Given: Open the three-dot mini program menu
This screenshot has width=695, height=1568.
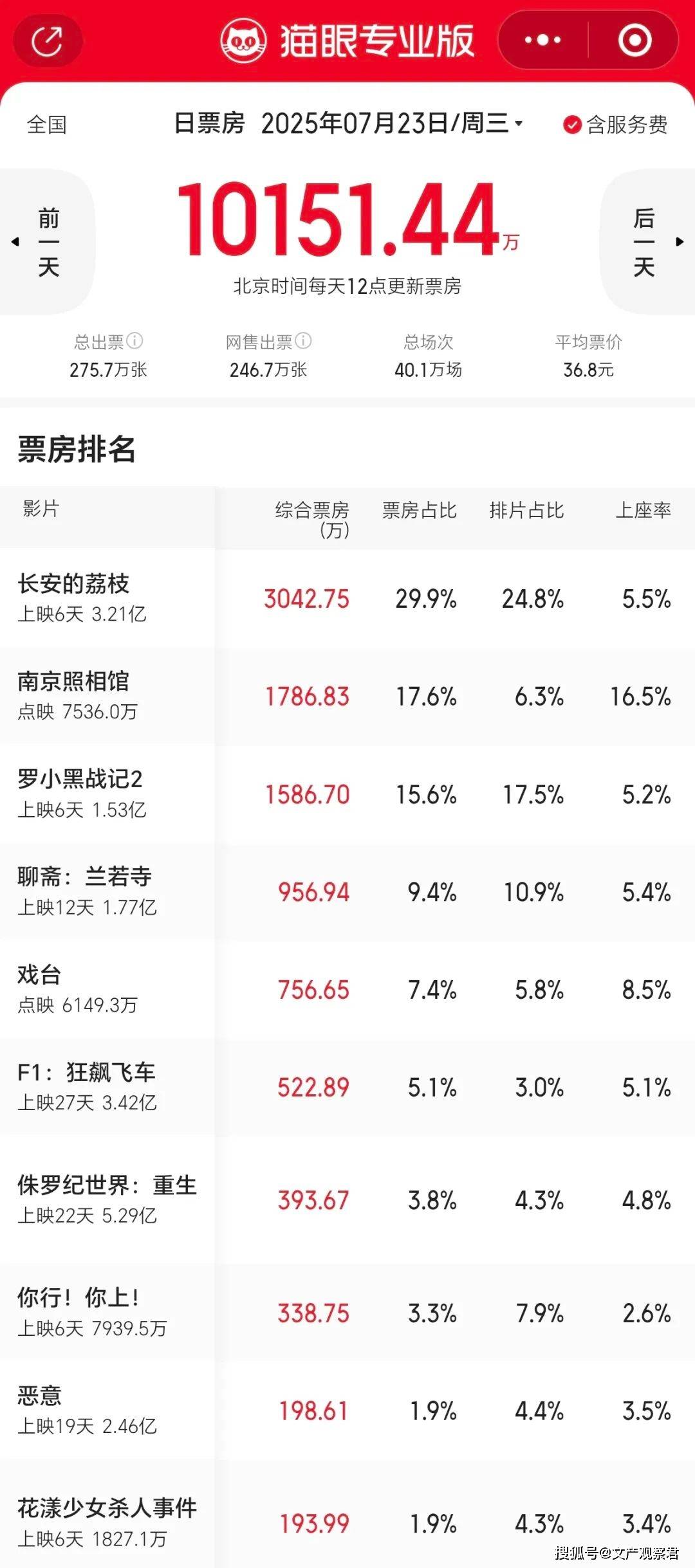Looking at the screenshot, I should click(x=542, y=41).
